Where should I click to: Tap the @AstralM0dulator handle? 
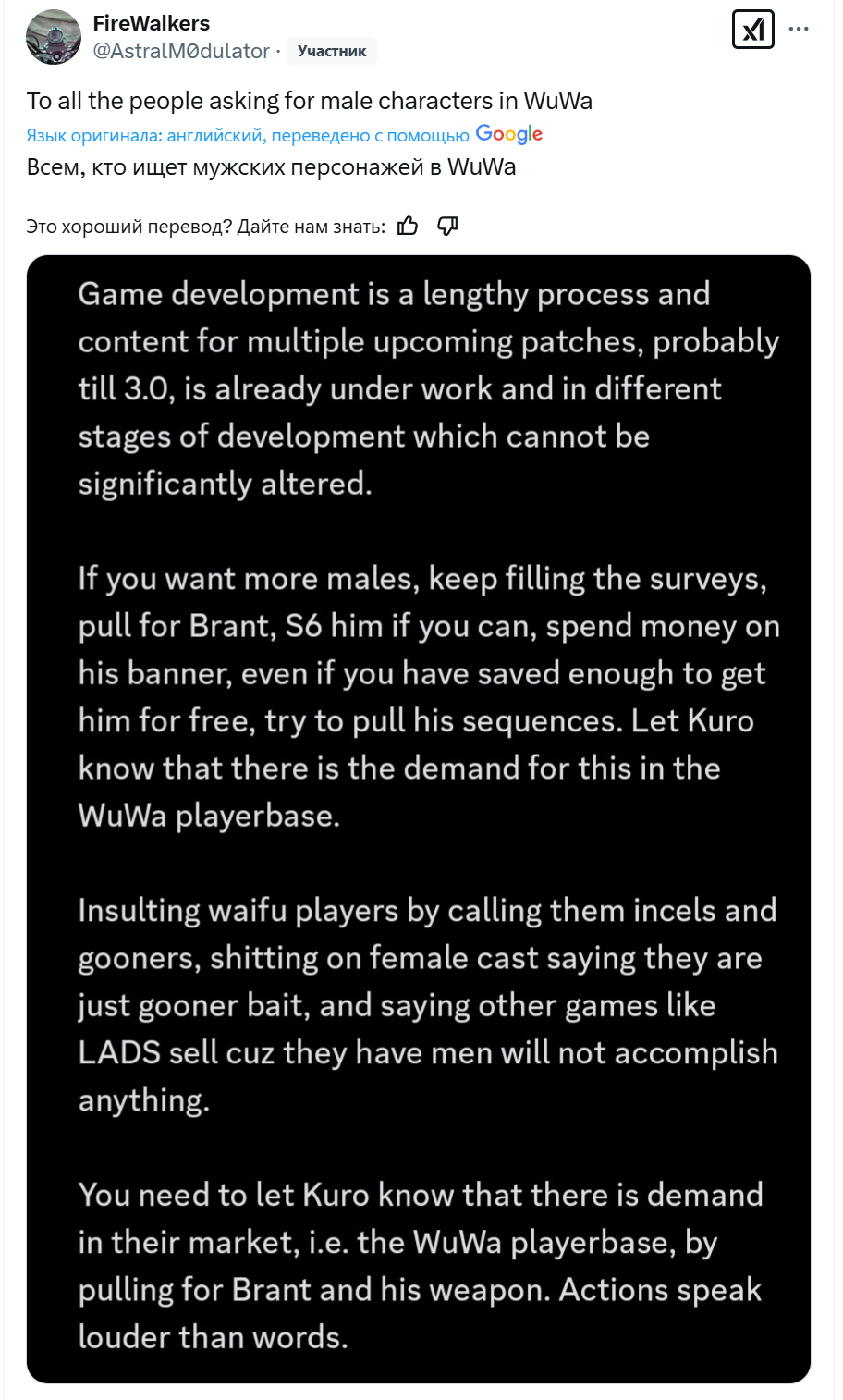click(181, 51)
